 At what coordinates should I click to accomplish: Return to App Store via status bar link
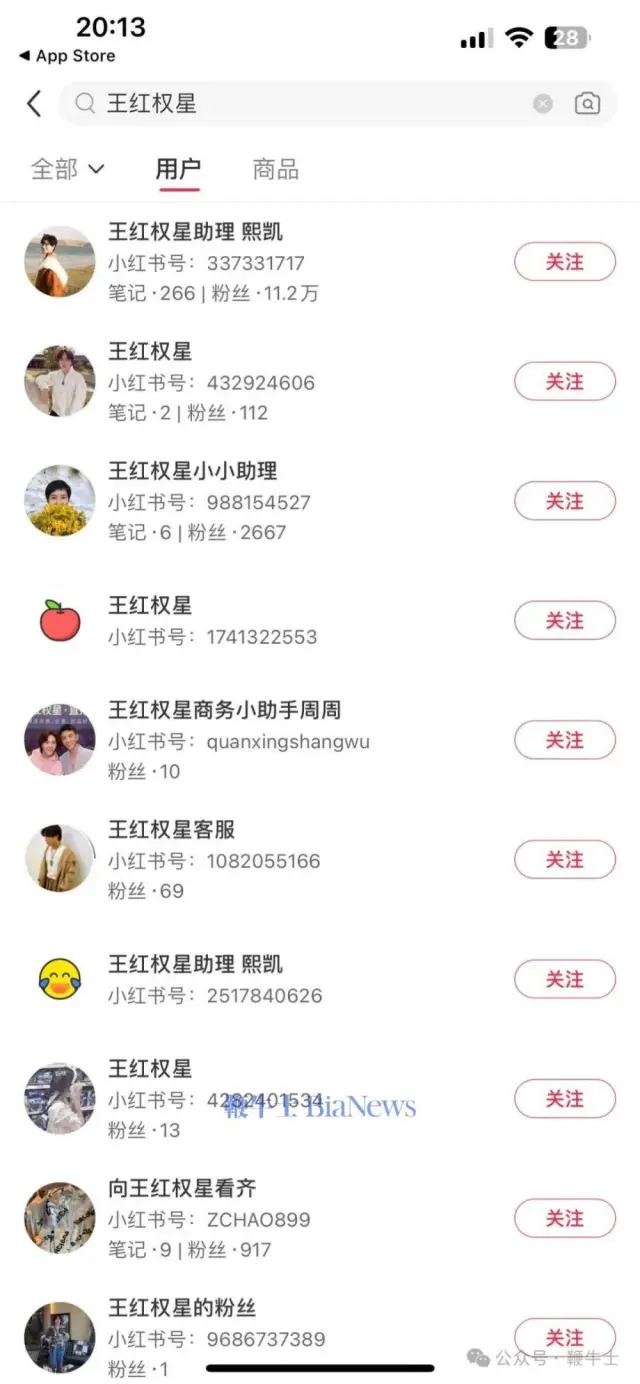(x=67, y=56)
